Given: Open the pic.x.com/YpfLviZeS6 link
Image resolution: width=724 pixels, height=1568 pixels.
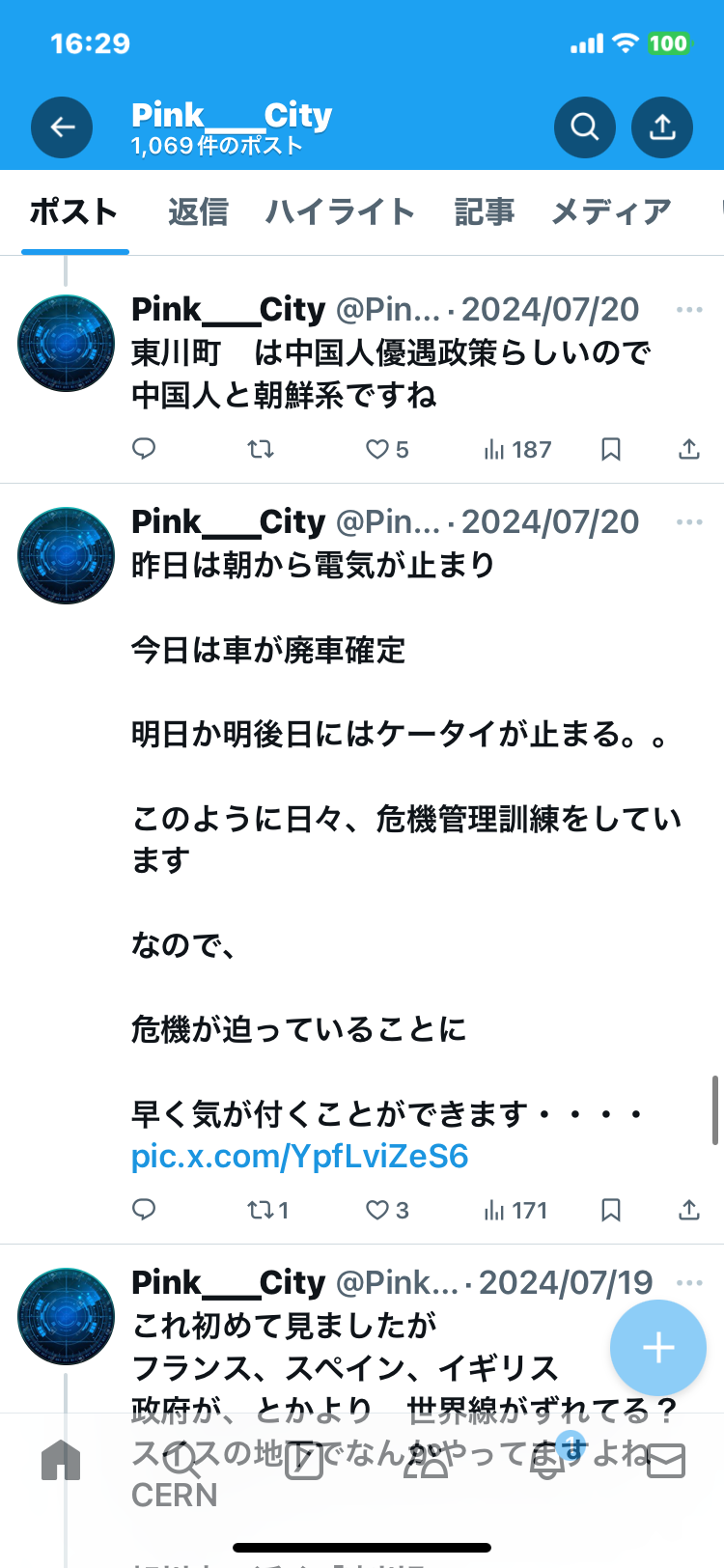Looking at the screenshot, I should coord(299,1156).
